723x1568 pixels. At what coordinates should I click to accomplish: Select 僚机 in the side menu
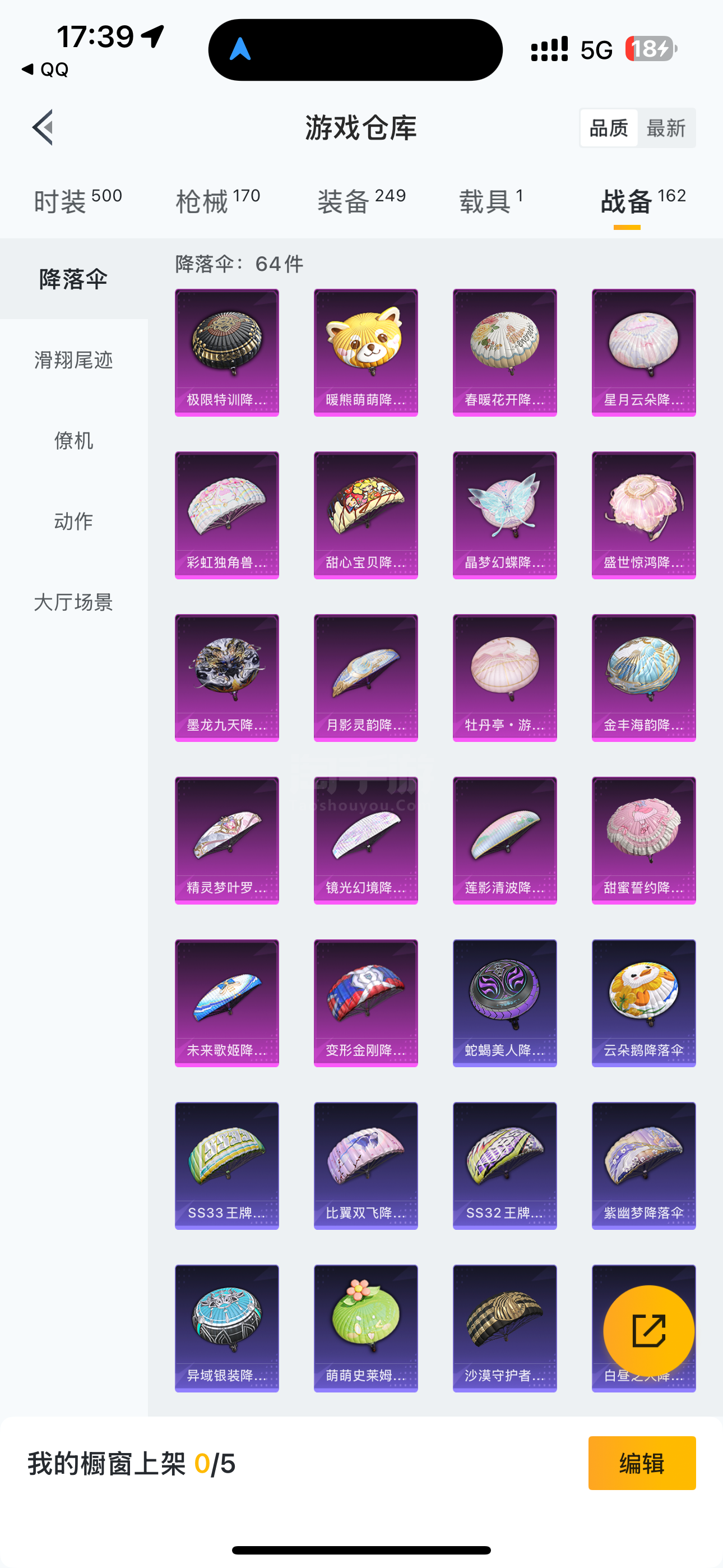[x=73, y=441]
